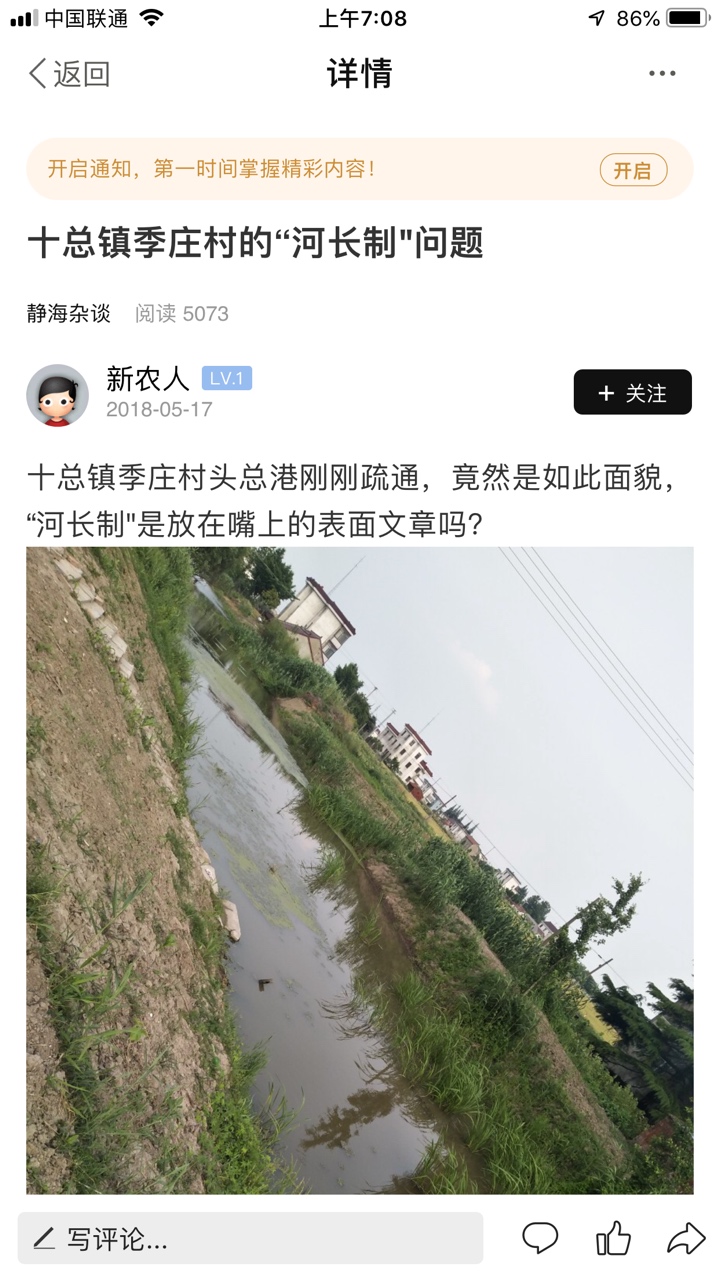Viewport: 720px width, 1280px height.
Task: View the river photo in the post
Action: 360,870
